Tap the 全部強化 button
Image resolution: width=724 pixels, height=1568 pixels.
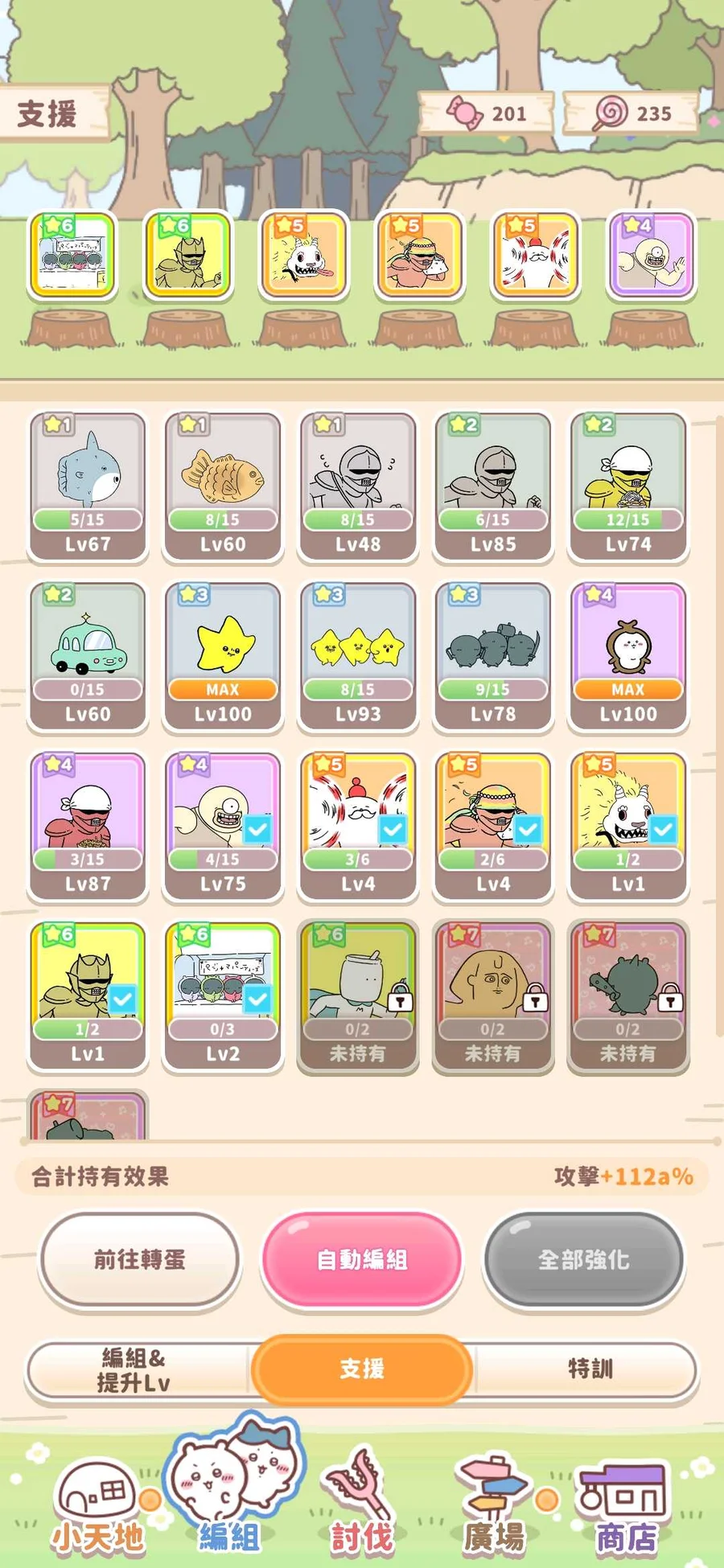click(x=583, y=1259)
